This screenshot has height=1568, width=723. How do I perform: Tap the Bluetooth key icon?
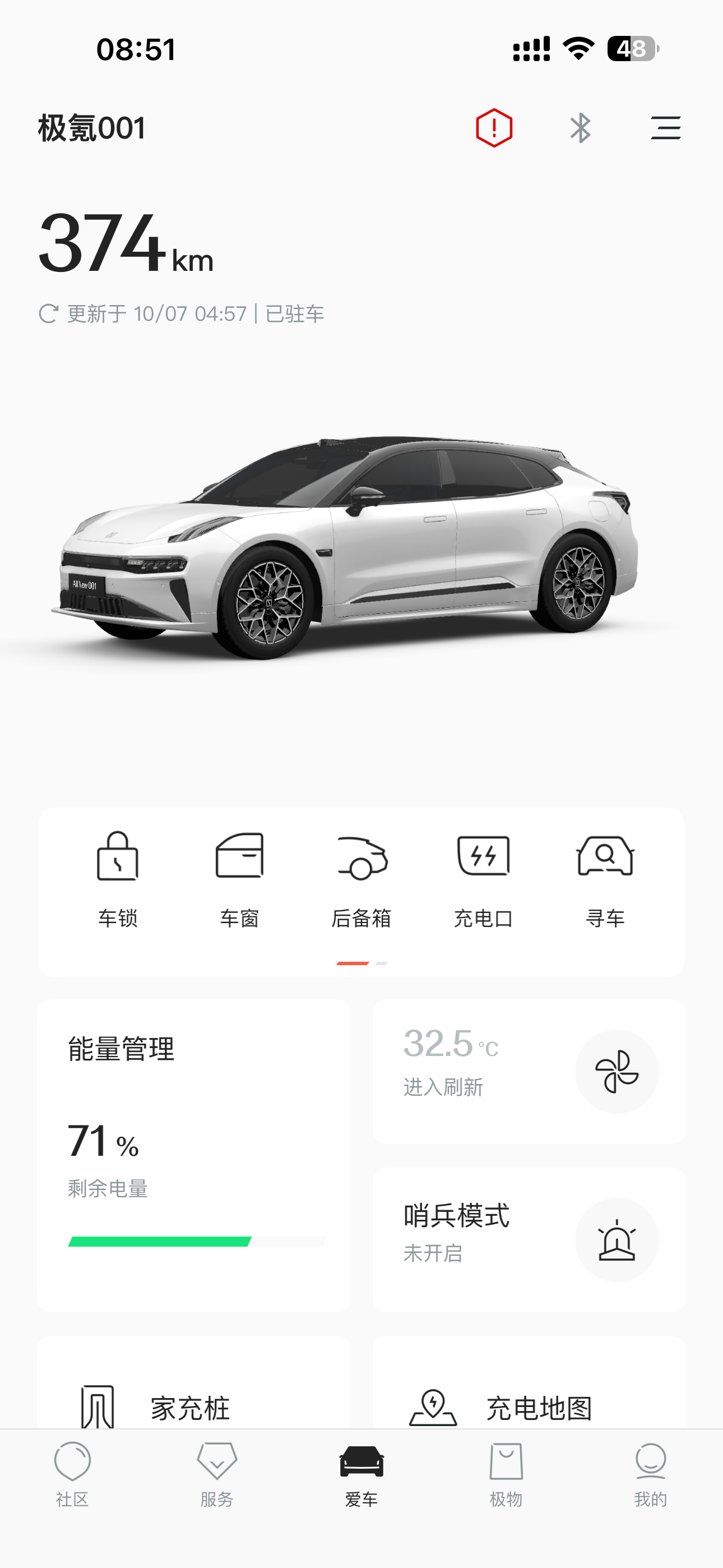coord(580,128)
